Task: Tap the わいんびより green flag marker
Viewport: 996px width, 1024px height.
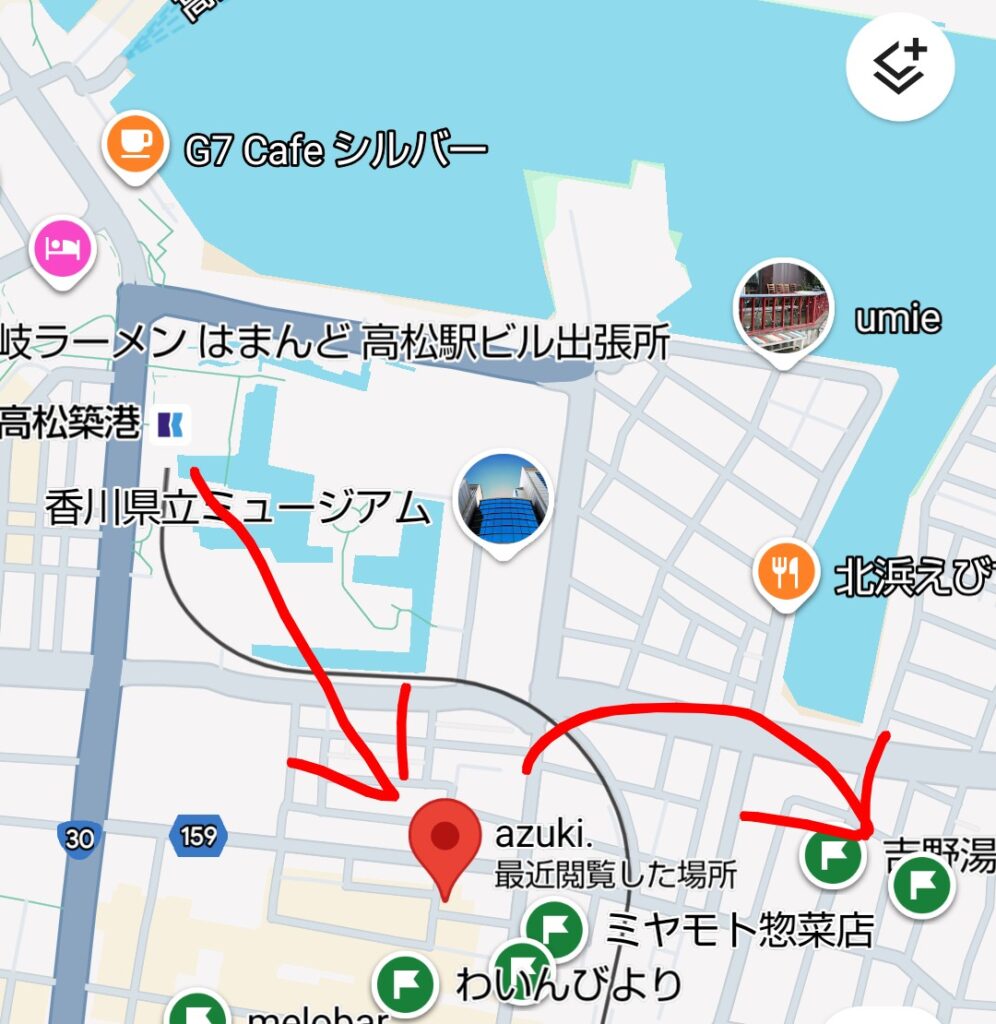Action: (x=405, y=984)
